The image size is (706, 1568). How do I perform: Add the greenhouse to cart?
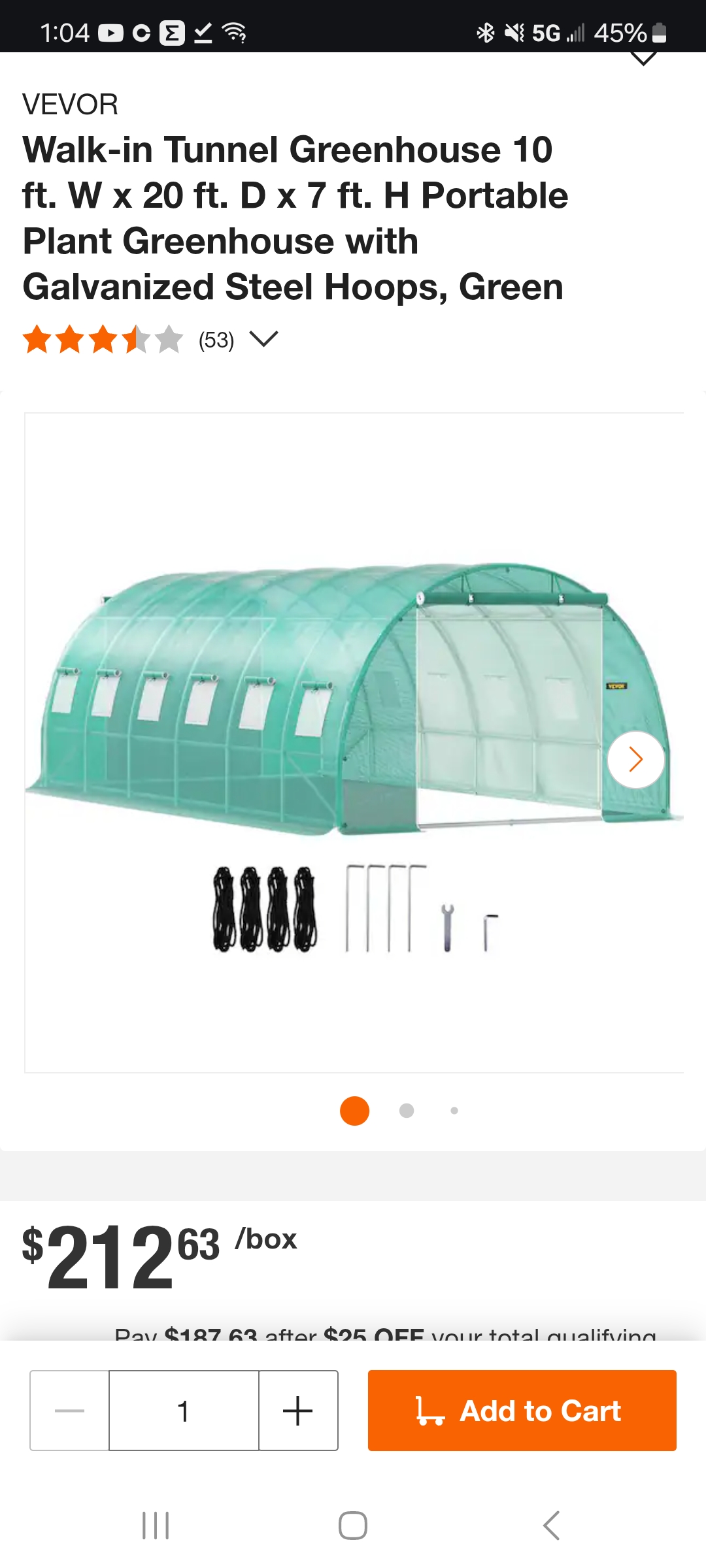[522, 1411]
